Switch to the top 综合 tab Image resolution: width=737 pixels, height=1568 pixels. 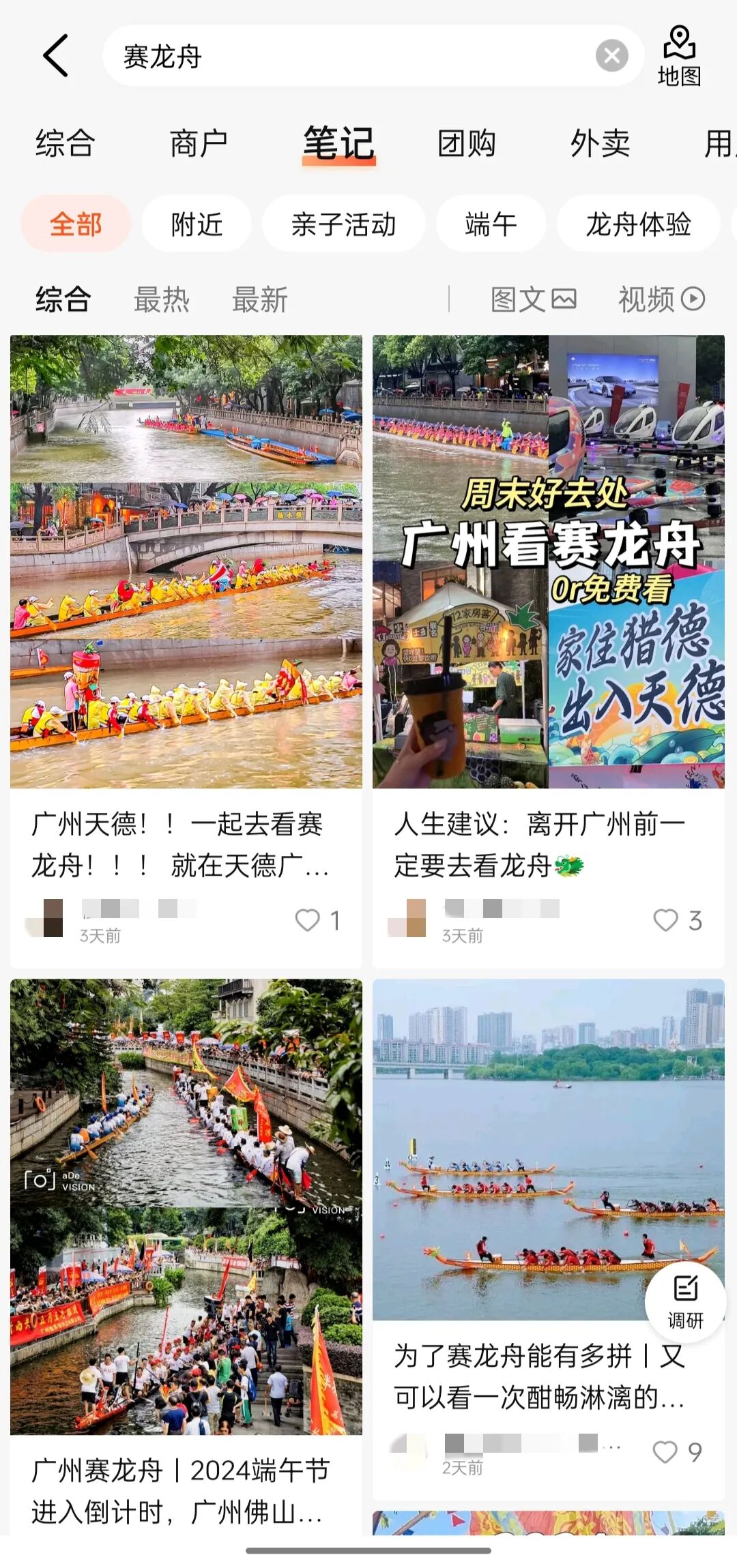[x=65, y=144]
